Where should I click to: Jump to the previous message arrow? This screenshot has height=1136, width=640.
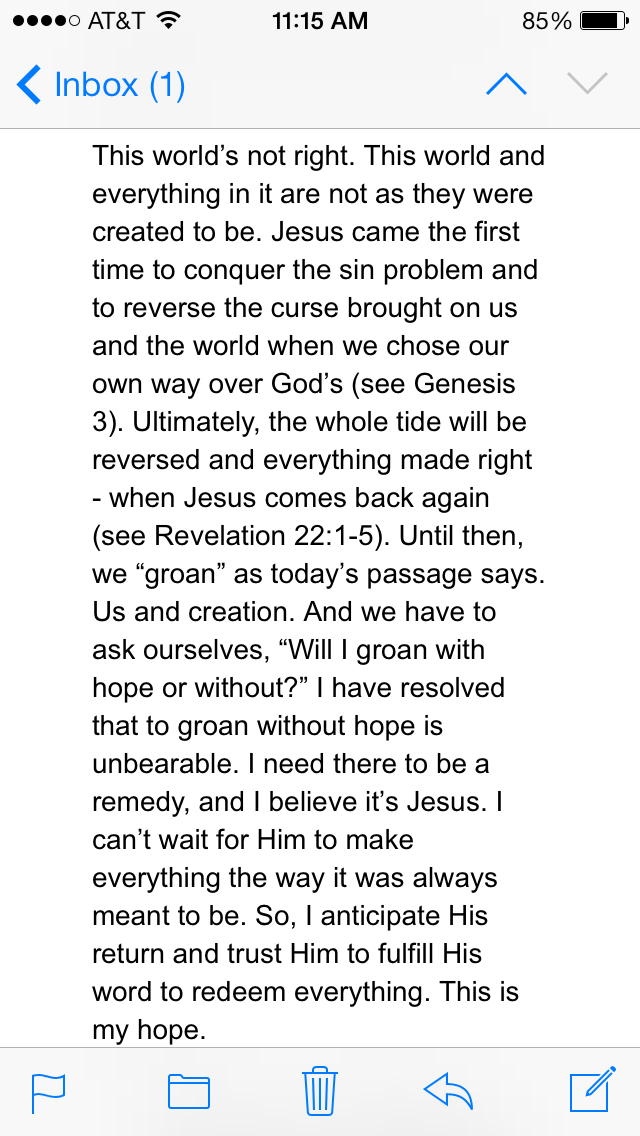click(506, 85)
